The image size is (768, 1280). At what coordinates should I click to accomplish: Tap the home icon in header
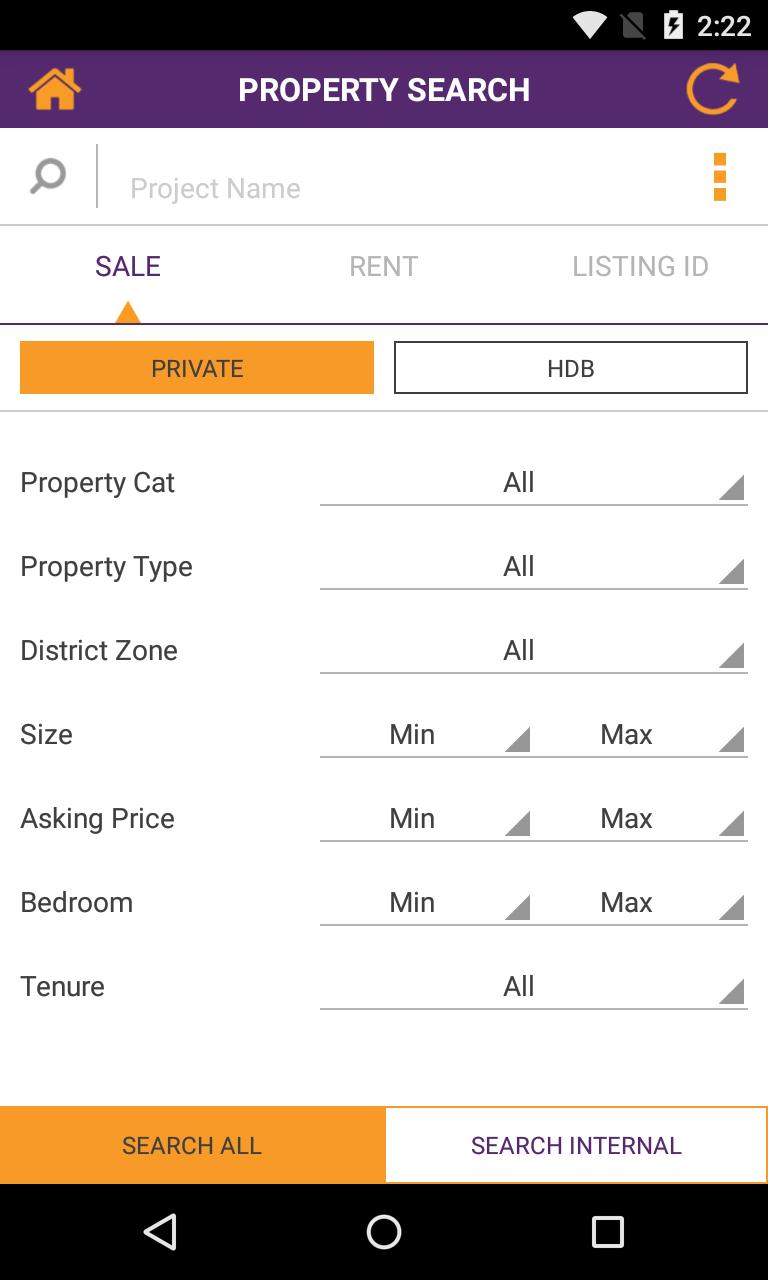click(54, 89)
